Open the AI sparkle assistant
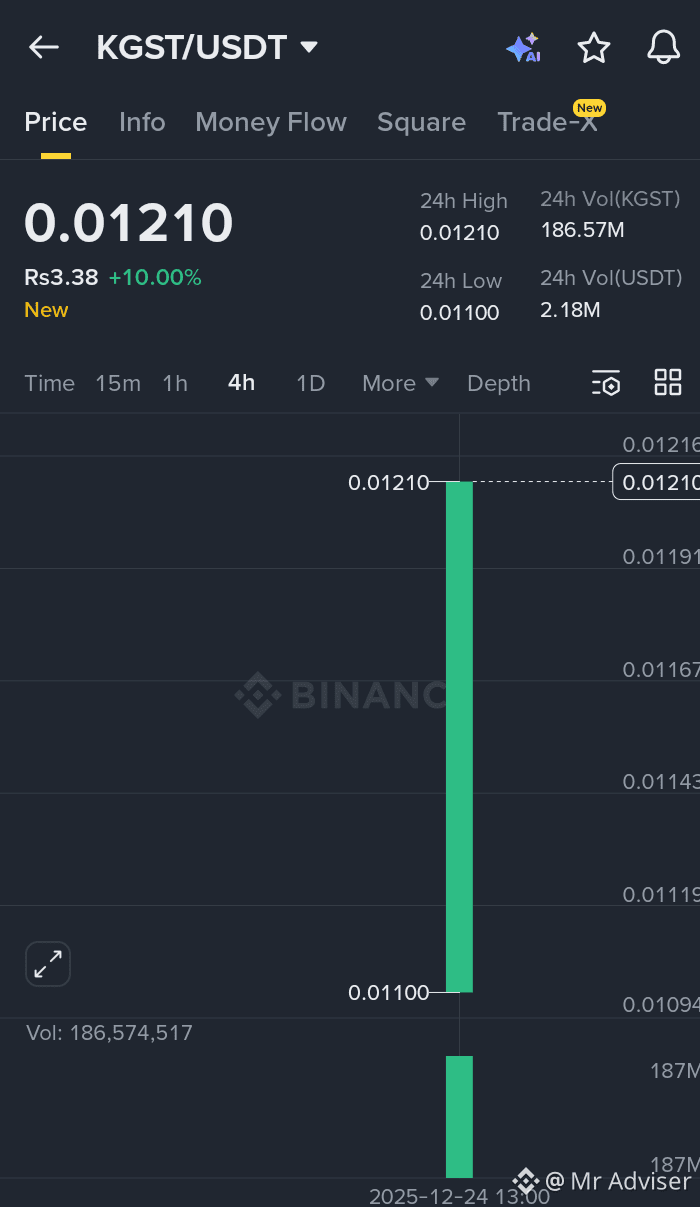 pos(522,47)
